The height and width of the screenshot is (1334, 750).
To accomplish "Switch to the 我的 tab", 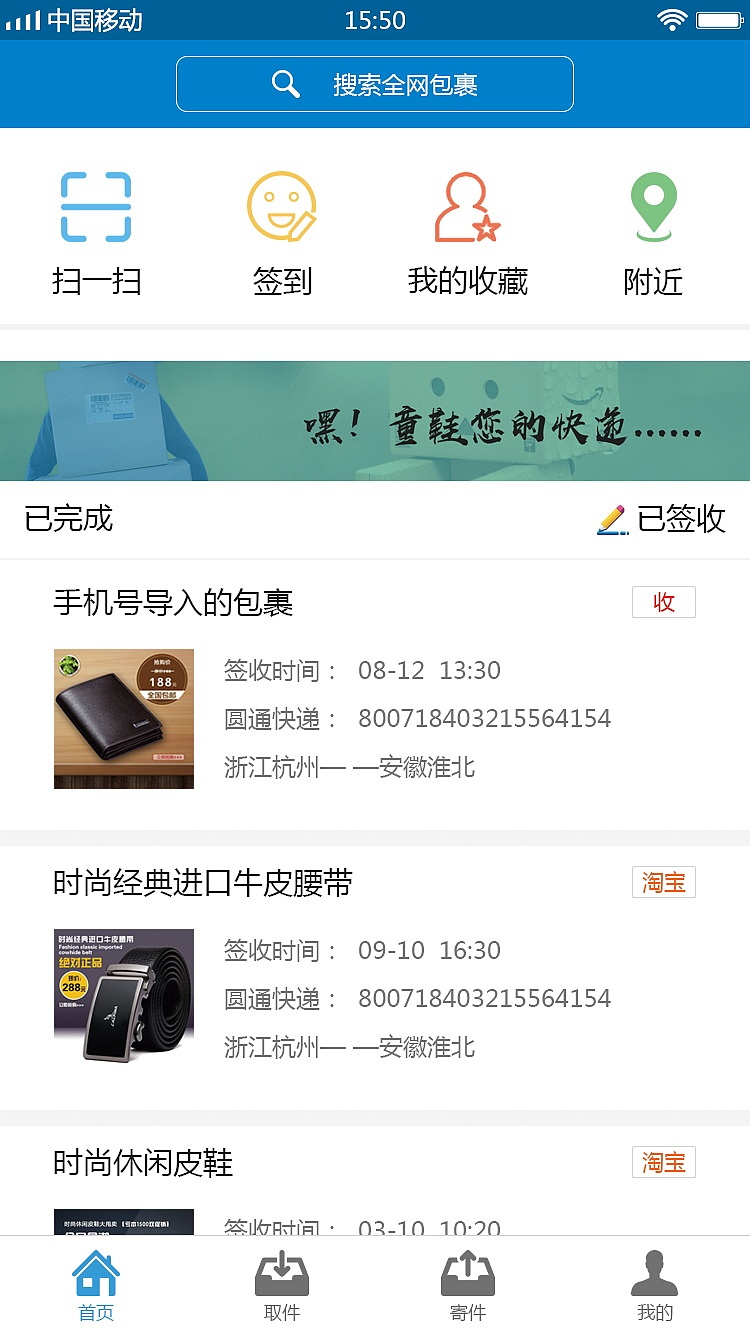I will [x=654, y=1286].
